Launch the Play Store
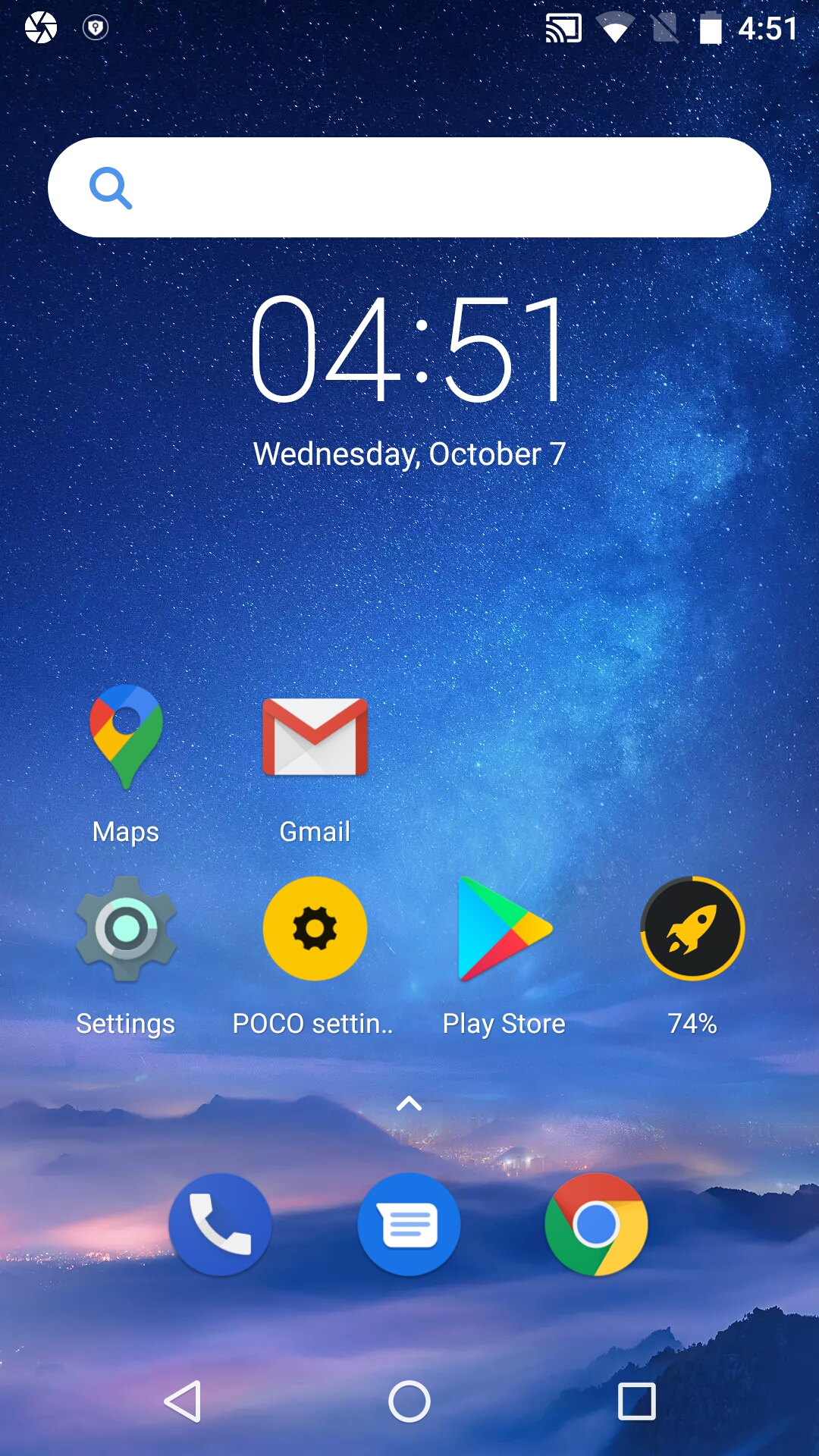 coord(504,929)
